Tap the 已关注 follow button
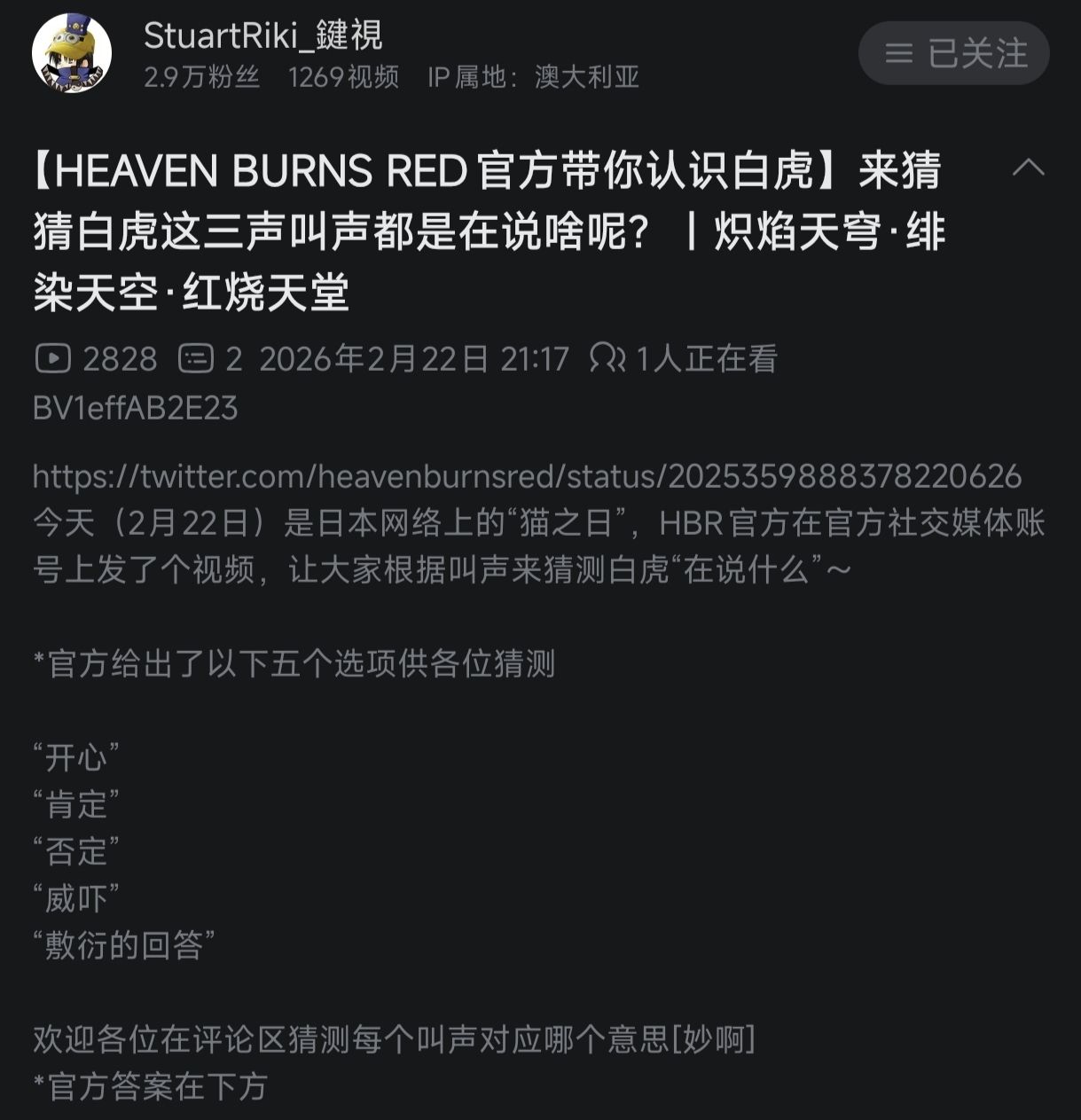This screenshot has width=1081, height=1120. pyautogui.click(x=954, y=53)
